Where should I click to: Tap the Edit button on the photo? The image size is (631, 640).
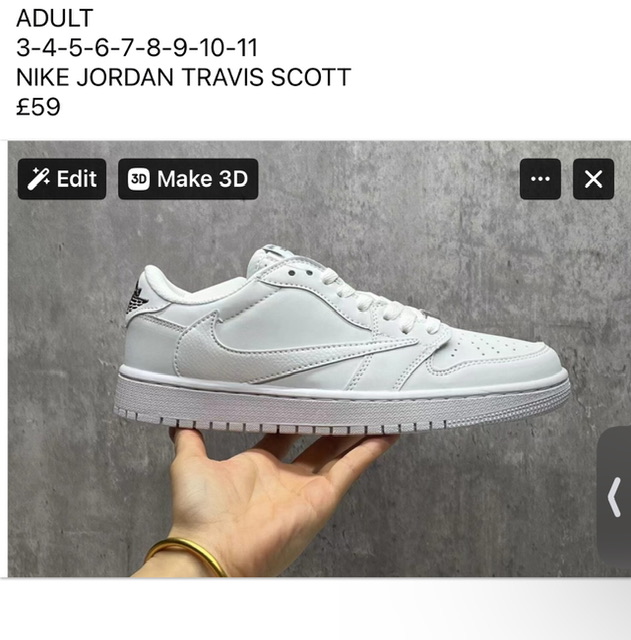(62, 179)
